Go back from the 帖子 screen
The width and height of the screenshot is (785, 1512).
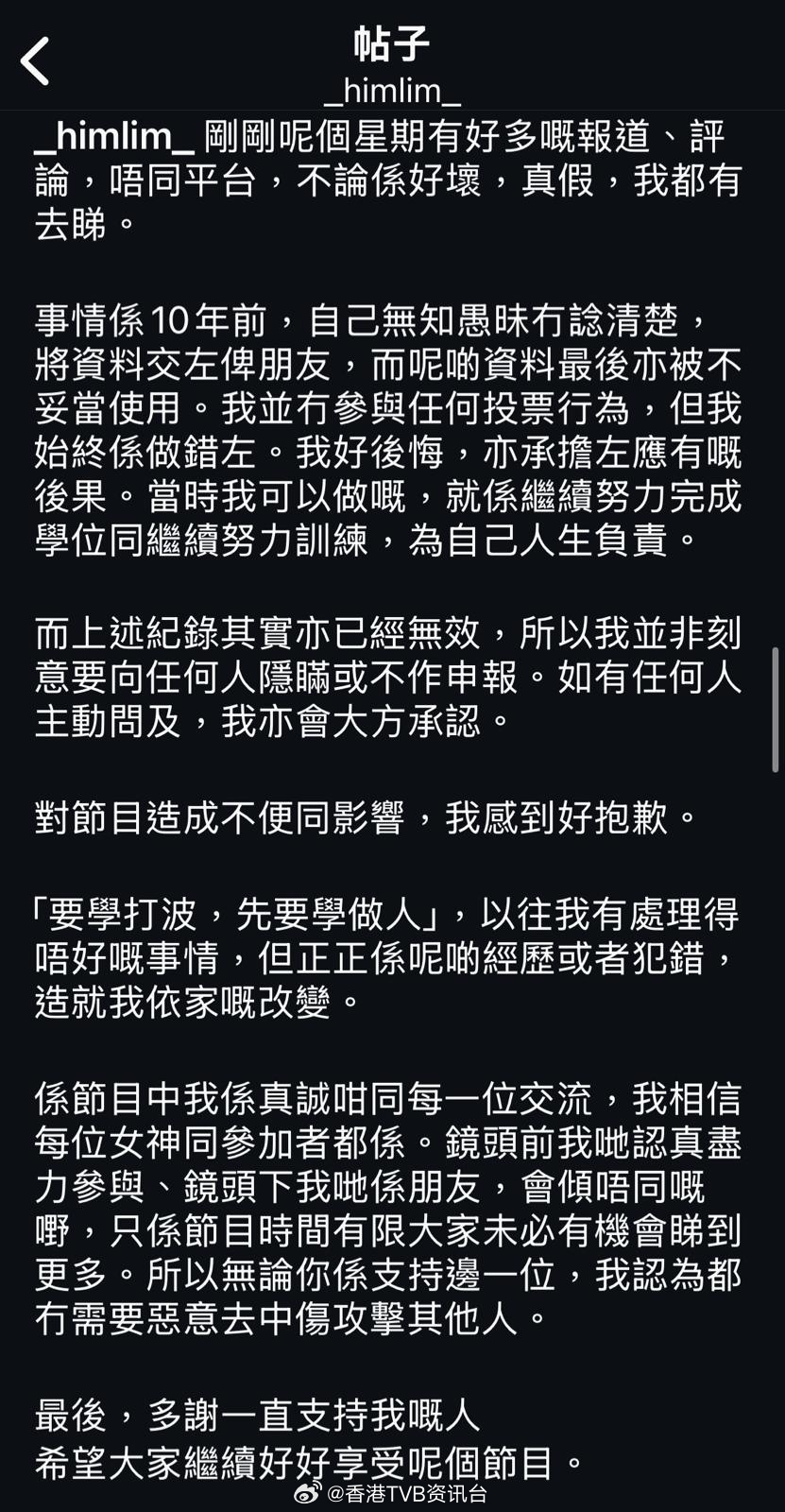(x=35, y=61)
